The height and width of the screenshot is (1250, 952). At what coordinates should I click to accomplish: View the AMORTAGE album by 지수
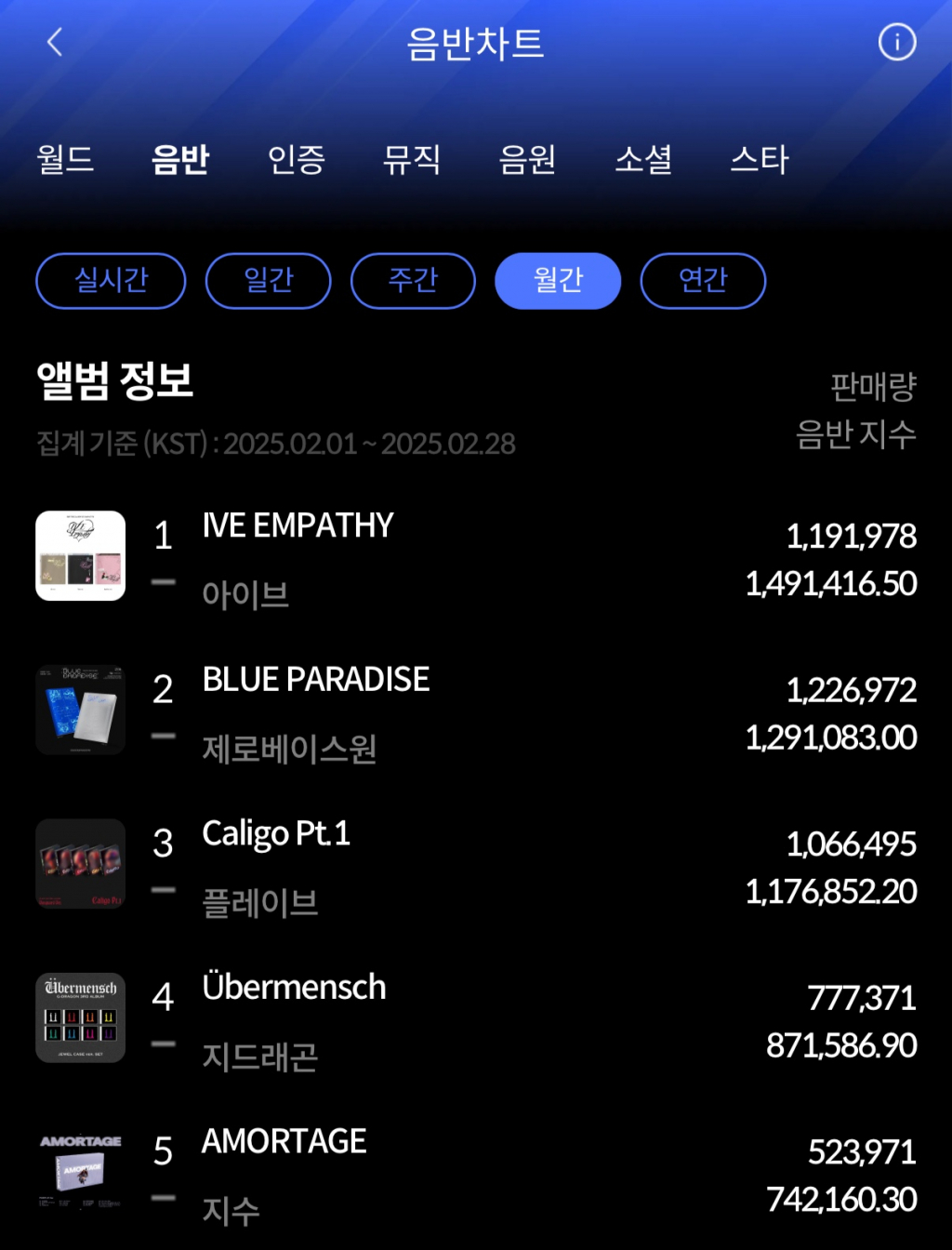(x=284, y=1141)
